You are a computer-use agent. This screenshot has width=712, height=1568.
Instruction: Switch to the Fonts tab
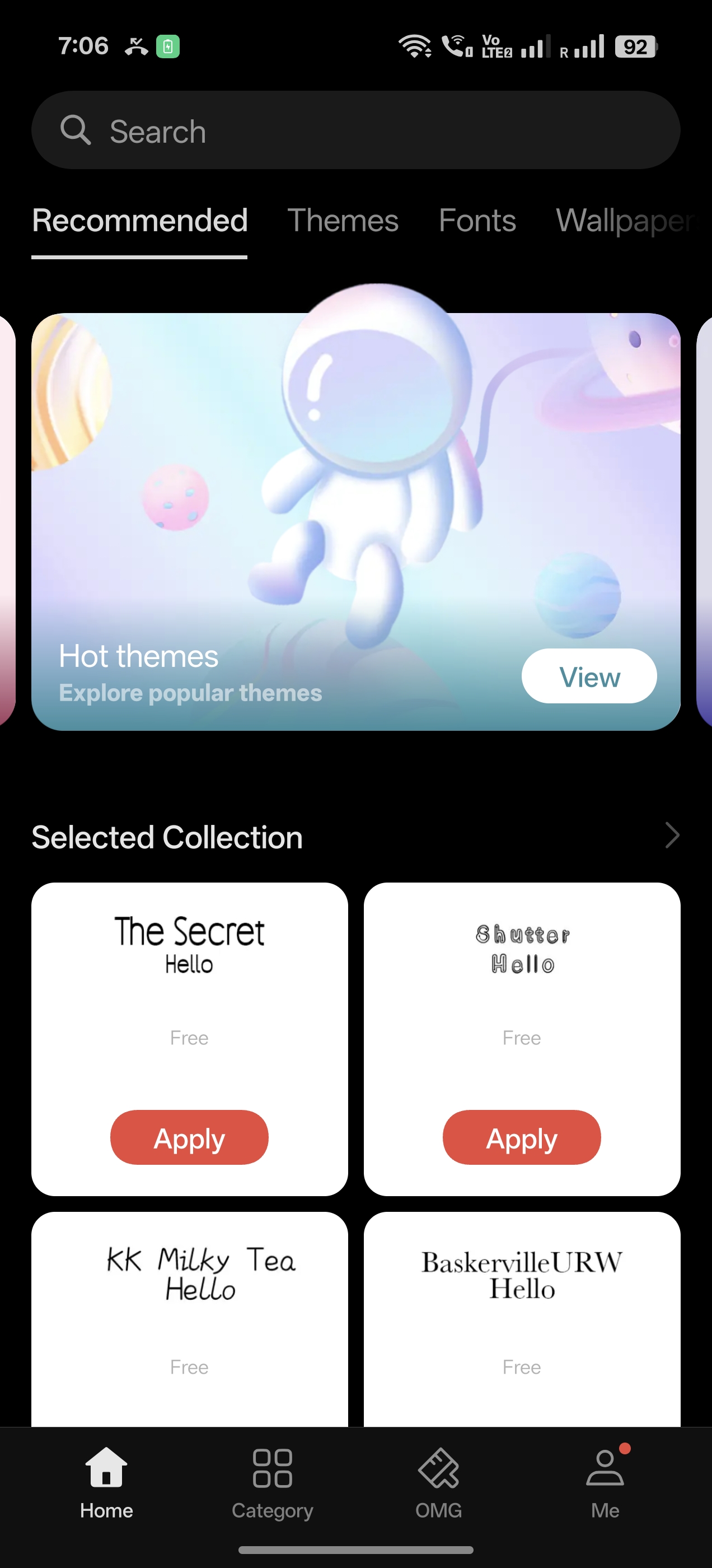pos(477,220)
